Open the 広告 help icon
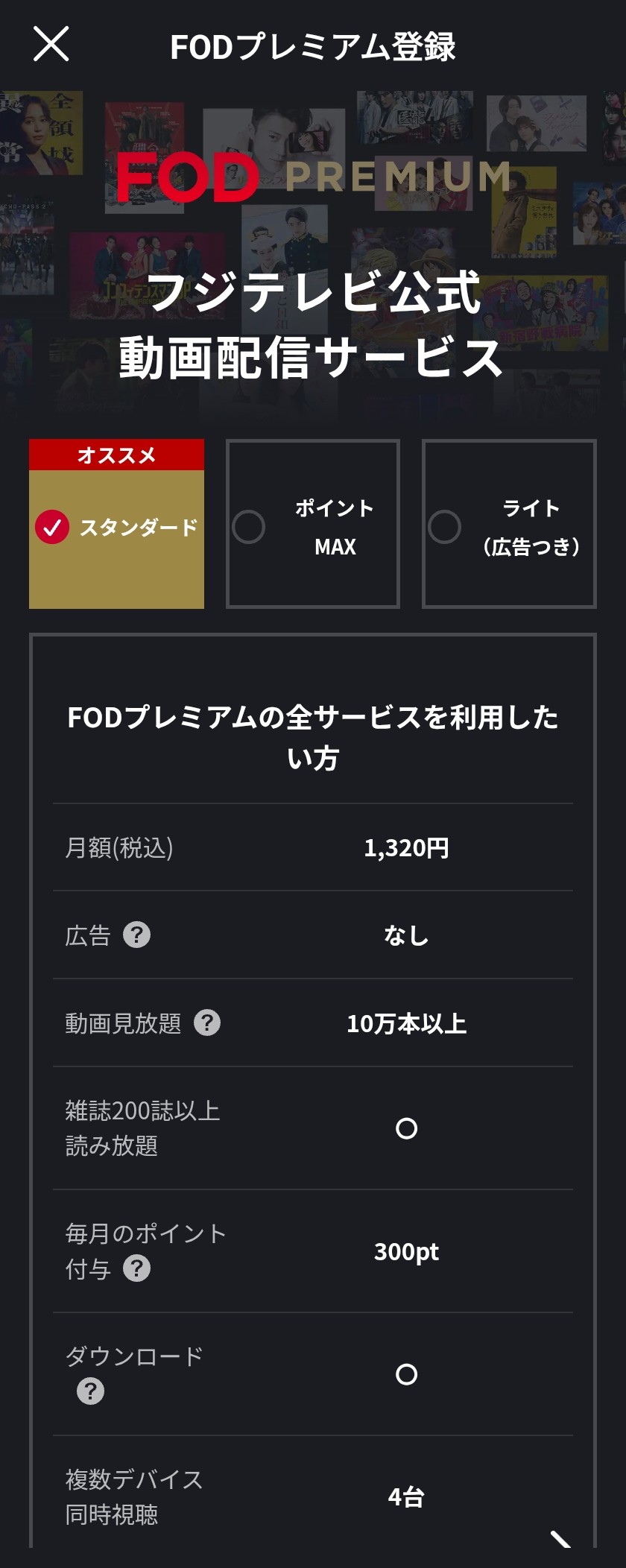This screenshot has width=626, height=1568. coord(139,934)
